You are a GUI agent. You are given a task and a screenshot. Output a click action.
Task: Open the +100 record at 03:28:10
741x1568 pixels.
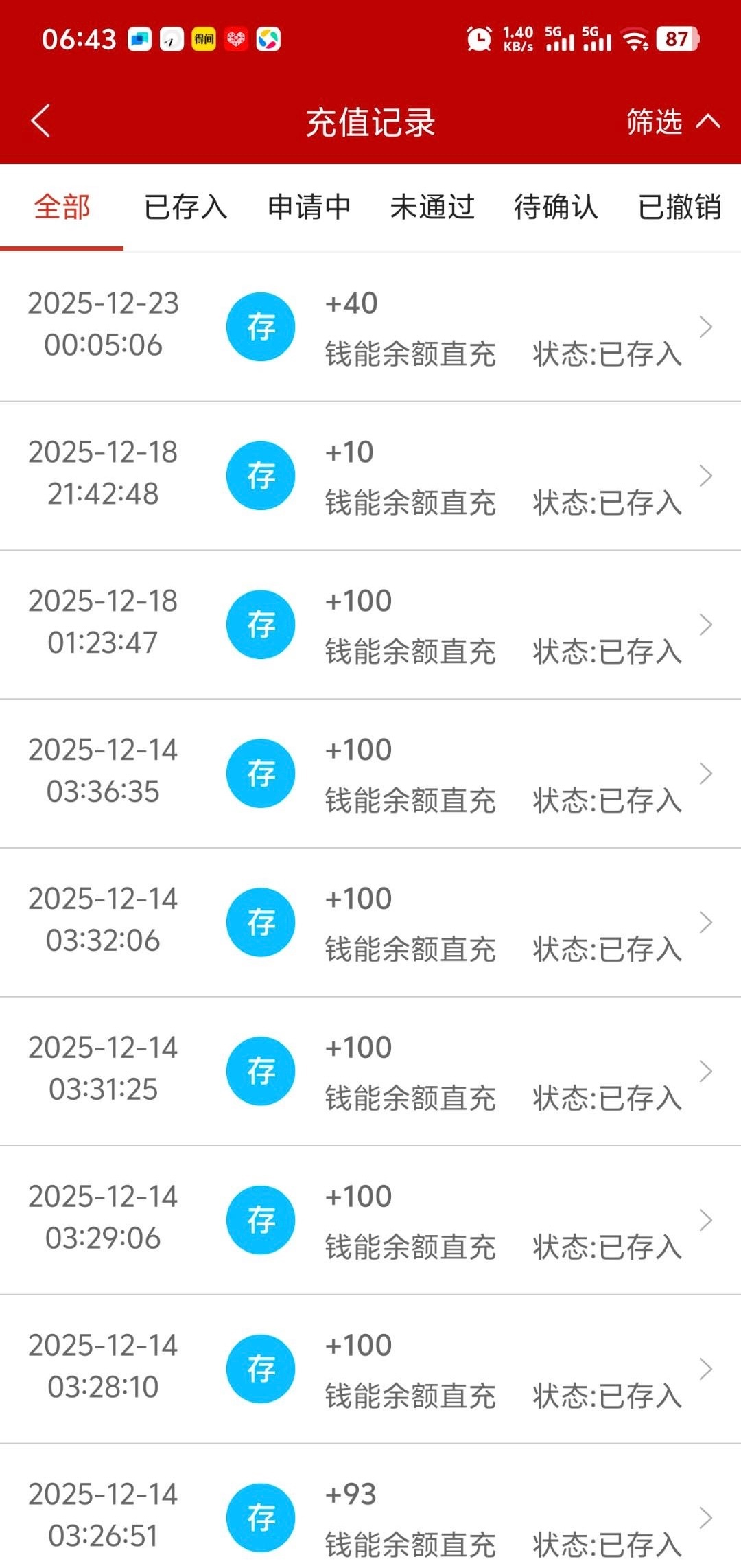[x=370, y=1369]
